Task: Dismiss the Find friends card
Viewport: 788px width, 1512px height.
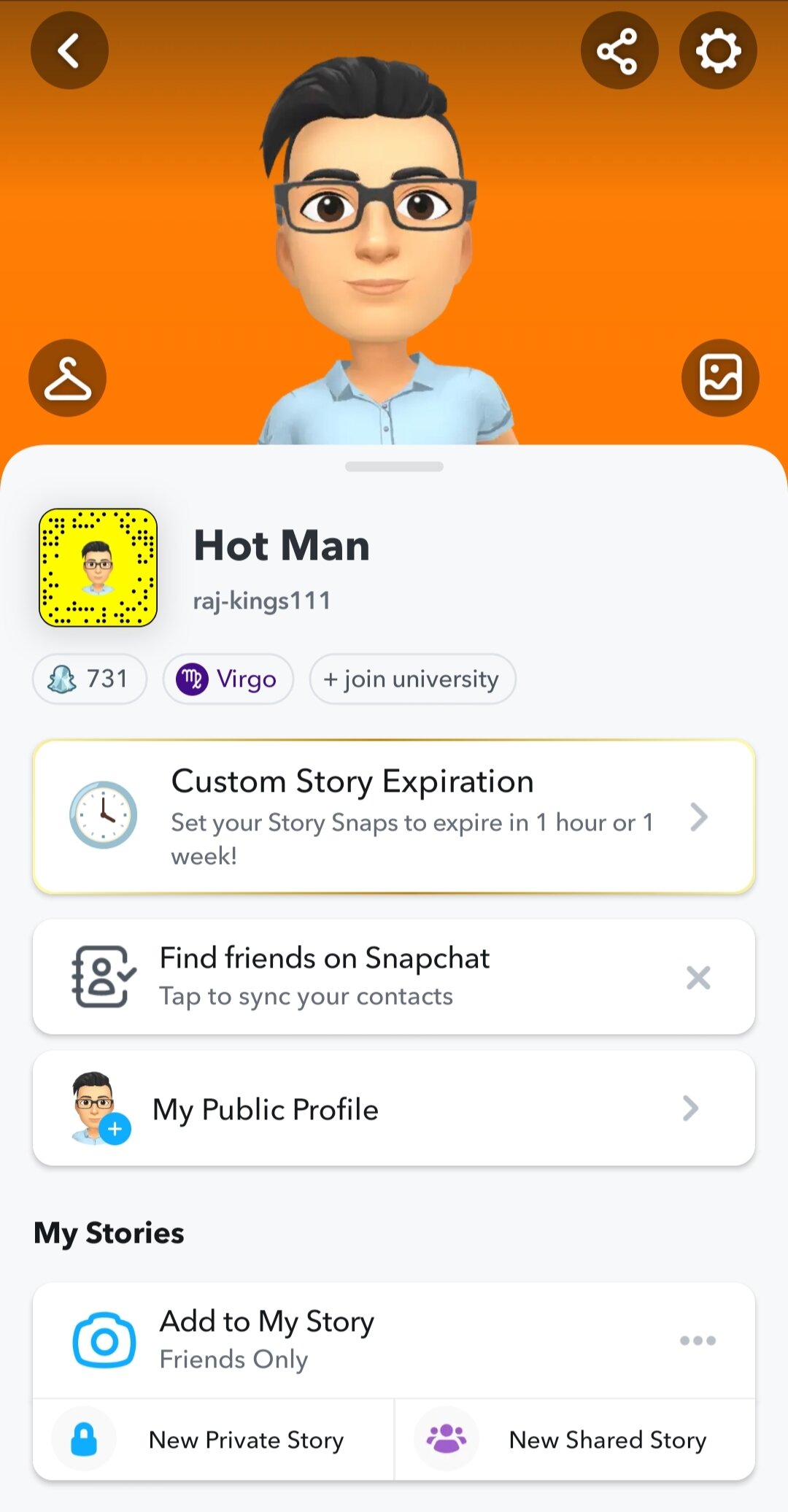Action: click(698, 977)
